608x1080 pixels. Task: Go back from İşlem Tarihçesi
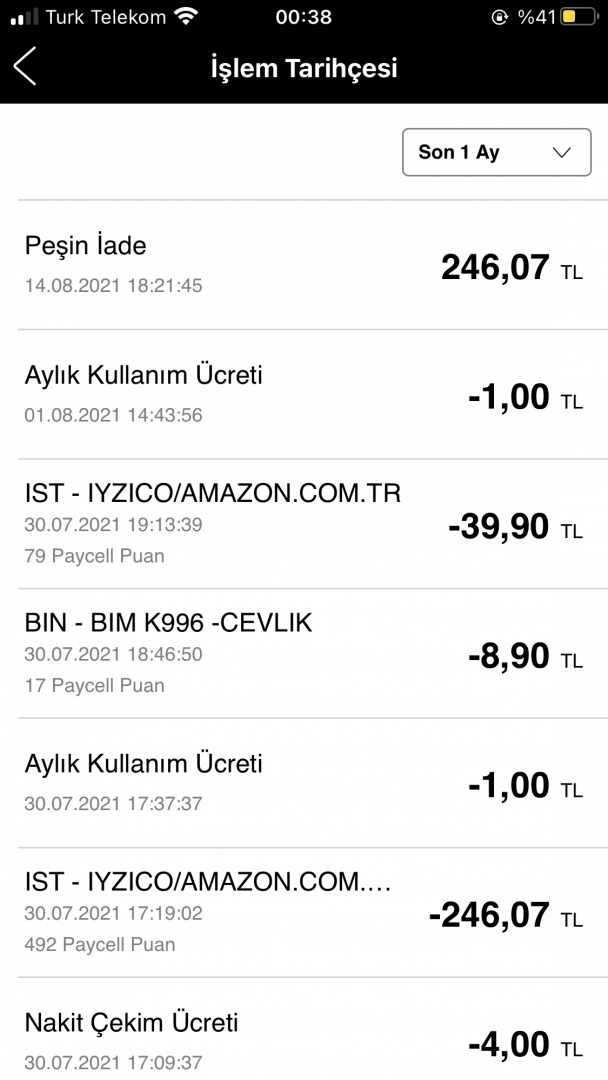pos(25,67)
